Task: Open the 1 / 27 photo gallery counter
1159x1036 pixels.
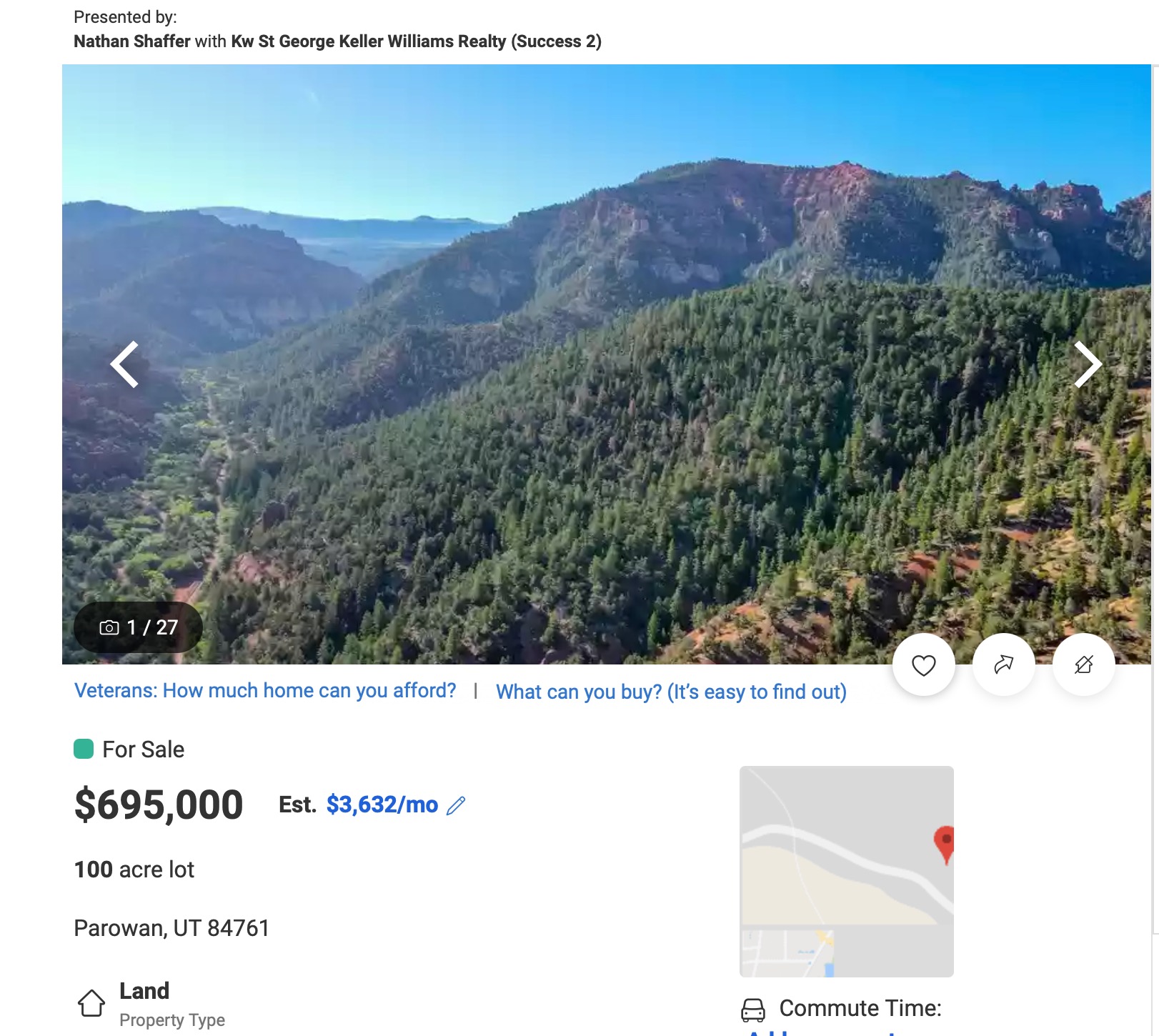Action: click(x=138, y=627)
